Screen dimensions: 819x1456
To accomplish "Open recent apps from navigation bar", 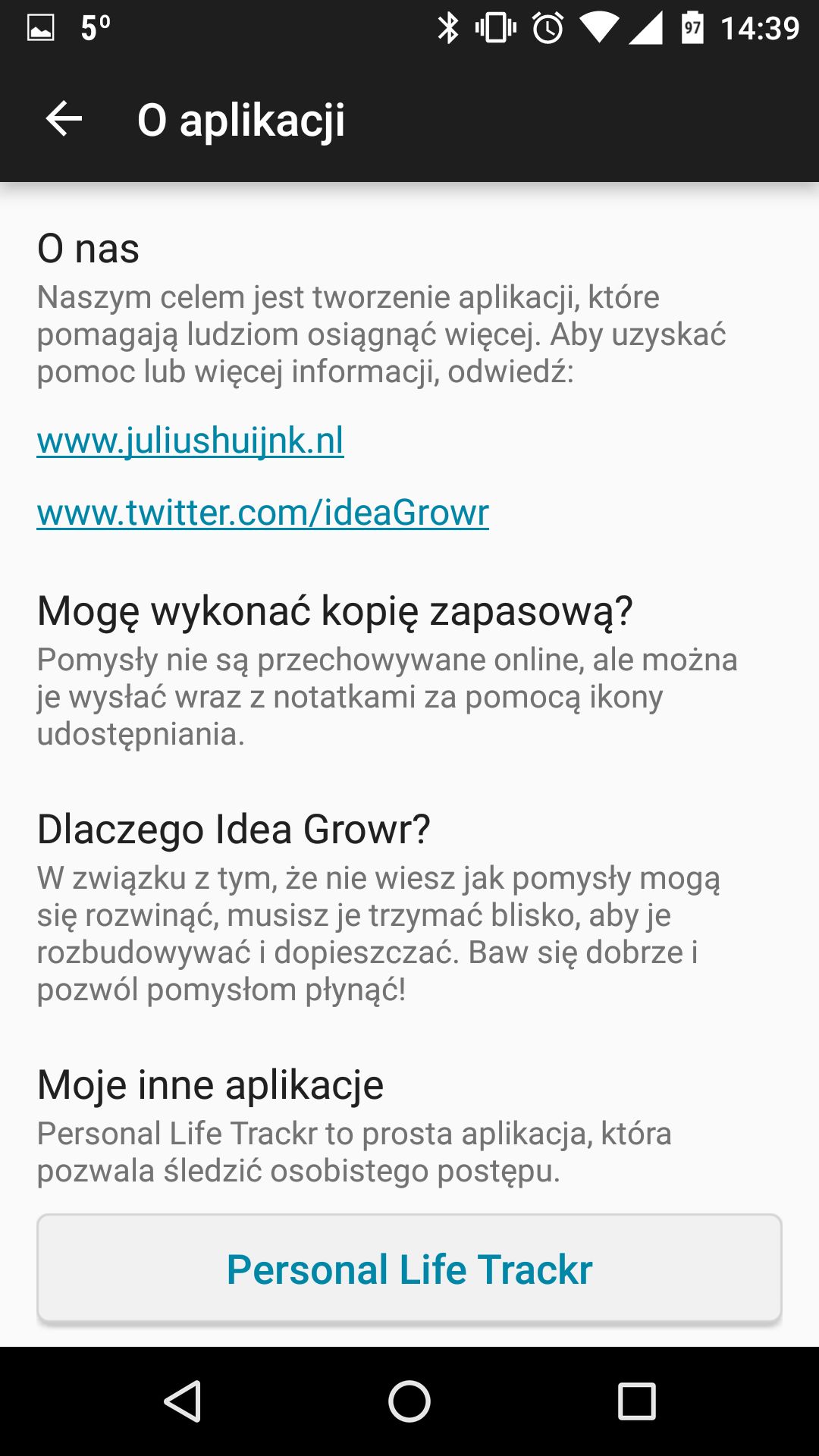I will pyautogui.click(x=637, y=1401).
